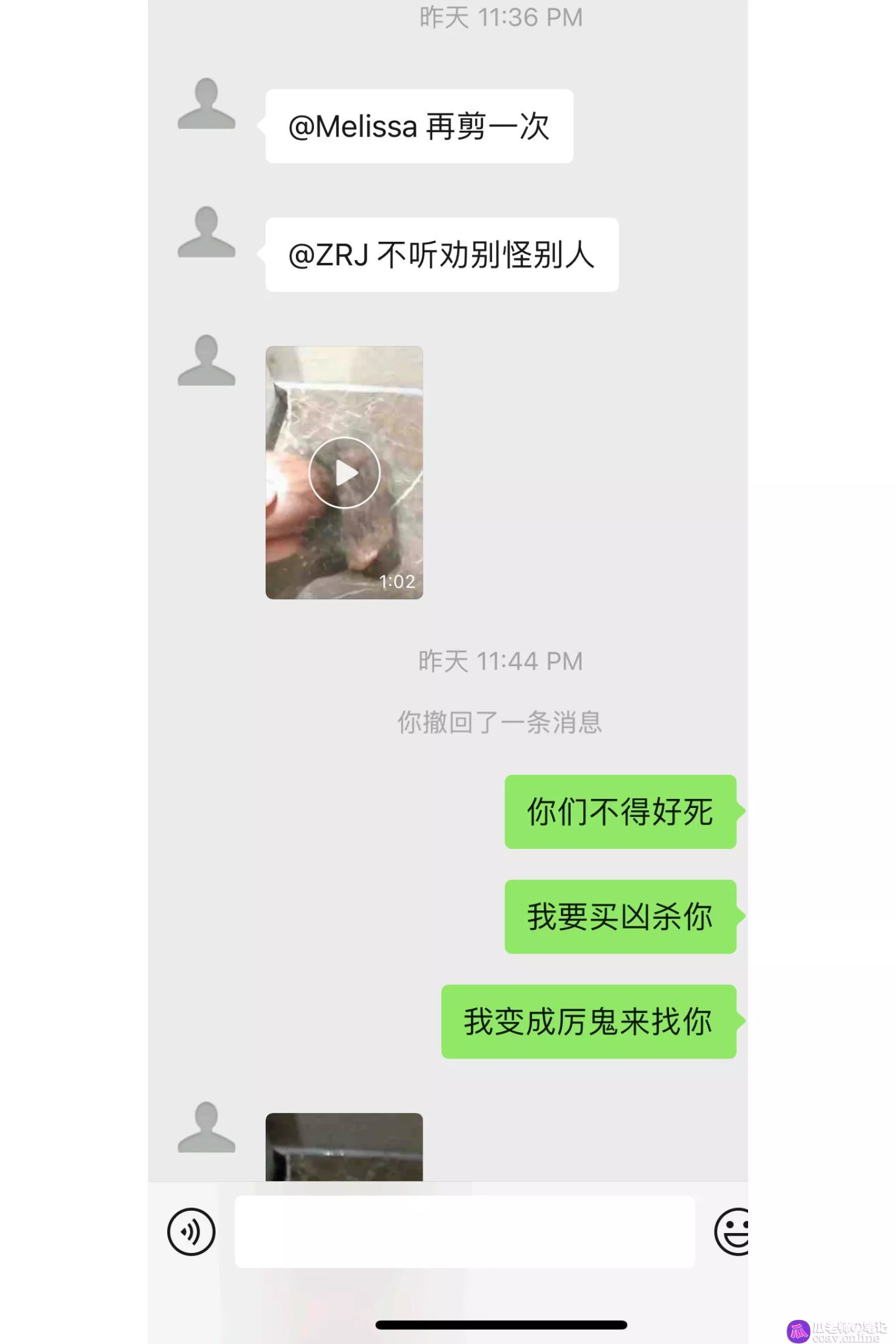Open the partially visible video at bottom
Screen dimensions: 896x1344
click(x=344, y=1148)
